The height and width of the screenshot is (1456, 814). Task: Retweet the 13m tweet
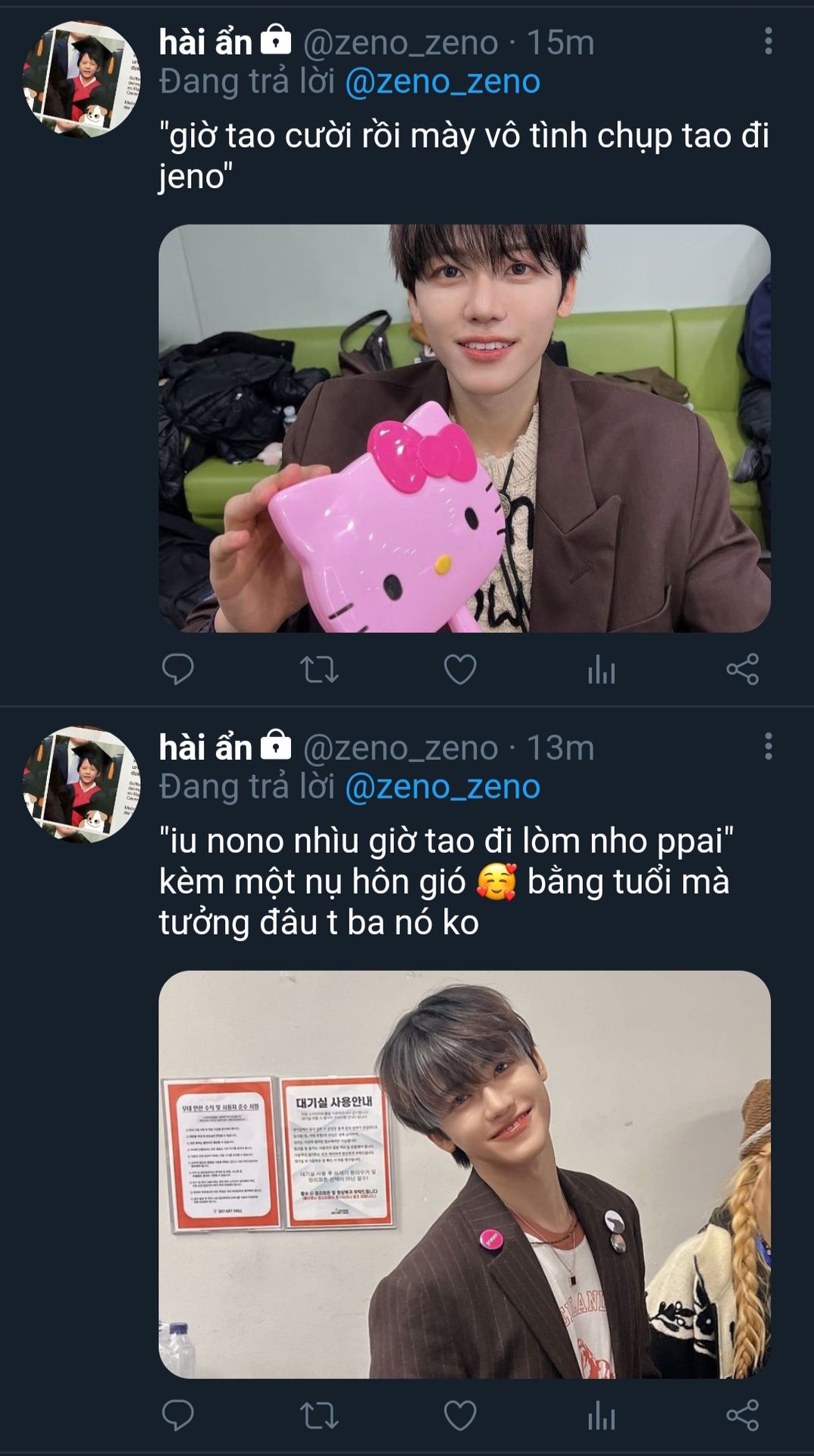coord(319,1416)
